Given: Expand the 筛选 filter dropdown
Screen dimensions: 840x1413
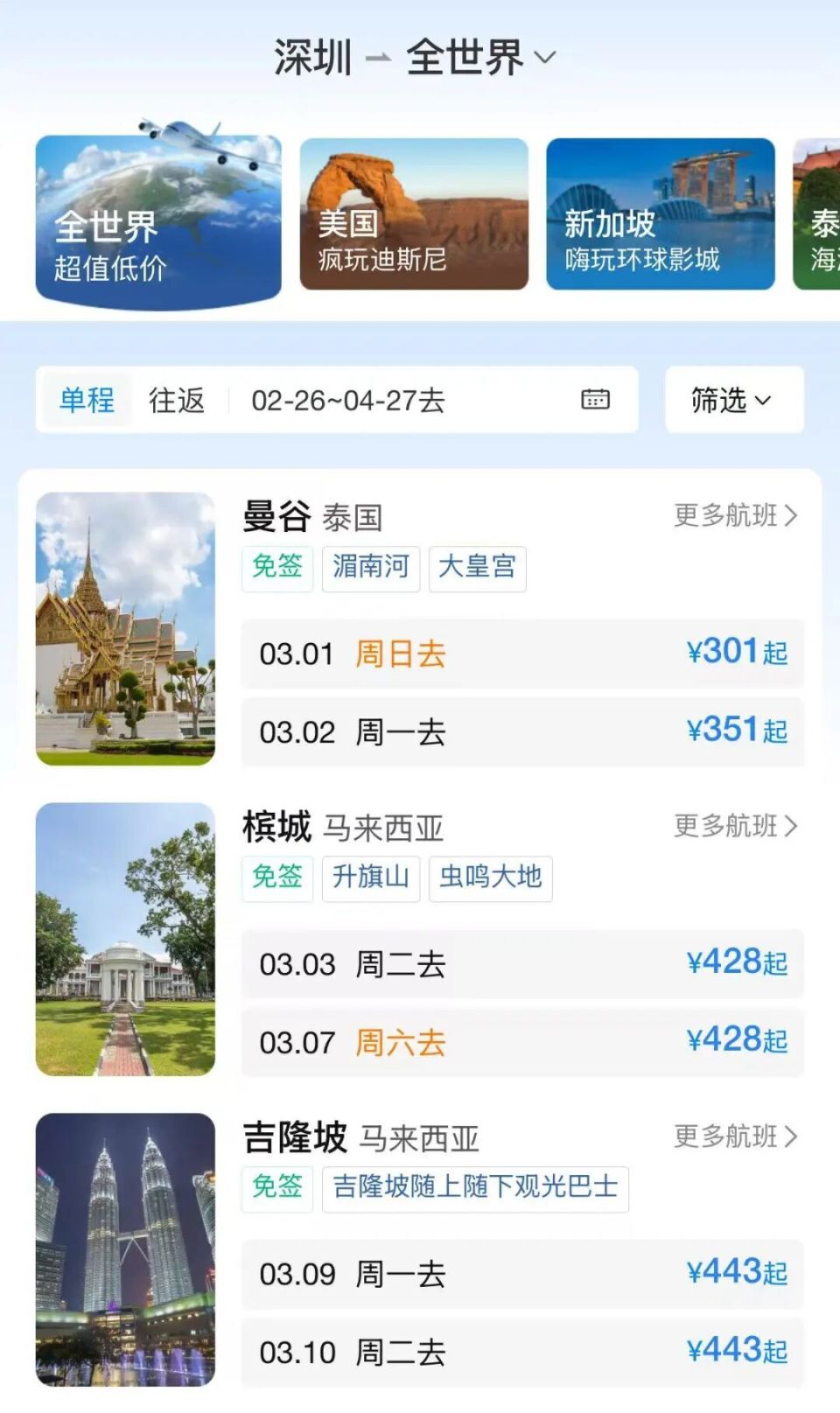Looking at the screenshot, I should click(x=733, y=401).
